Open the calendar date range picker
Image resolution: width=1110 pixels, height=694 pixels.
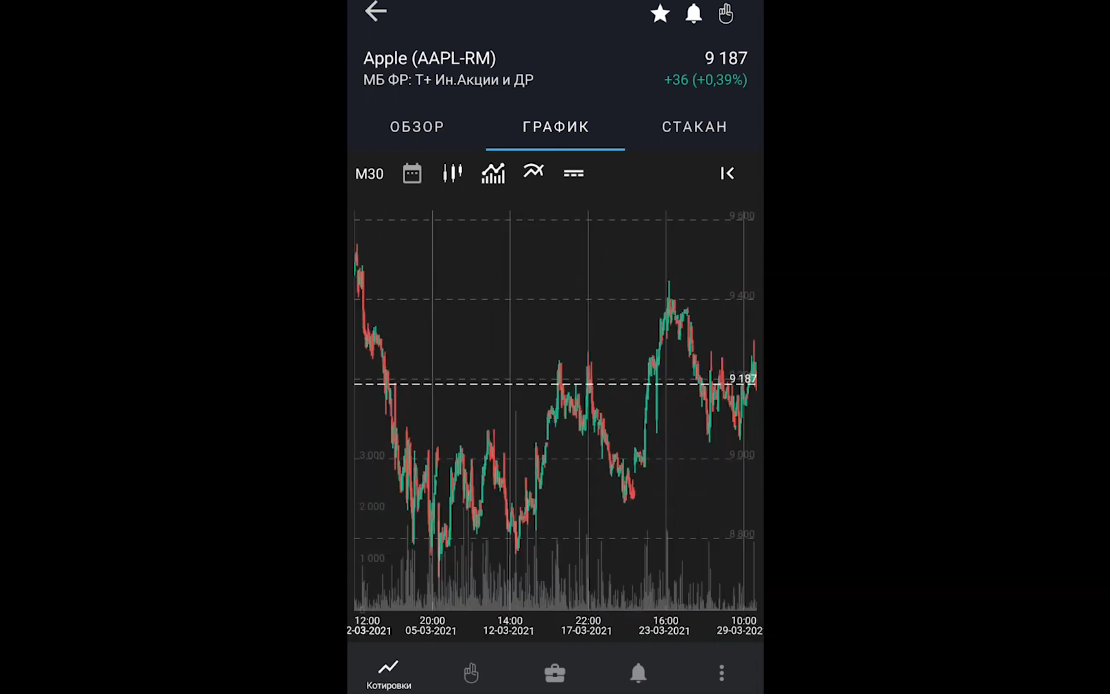[412, 174]
